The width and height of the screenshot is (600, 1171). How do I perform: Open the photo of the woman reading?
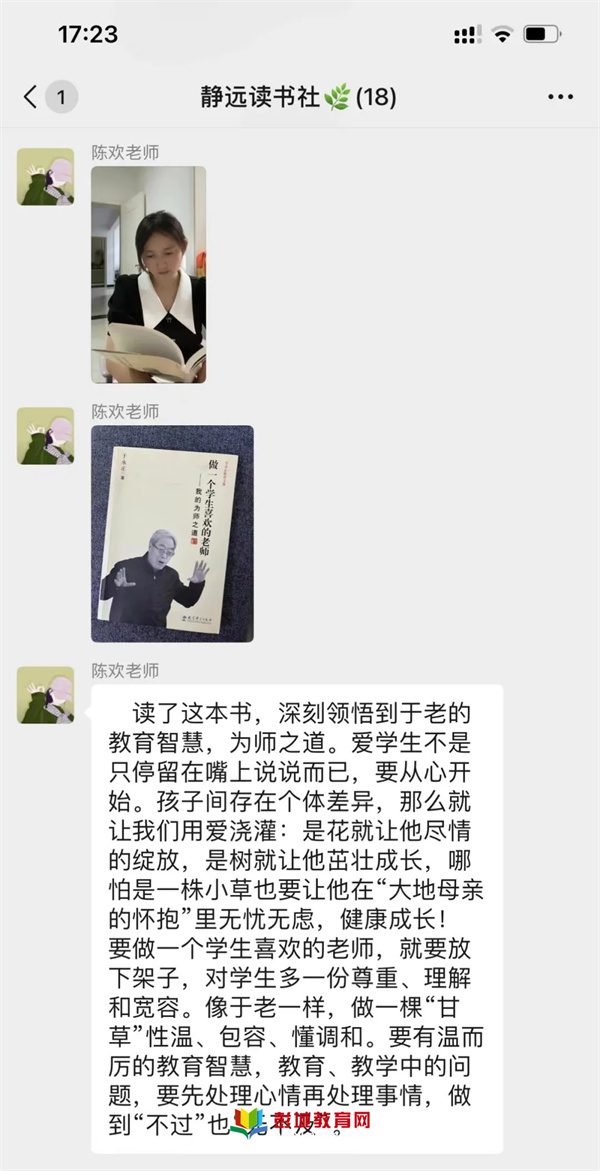point(149,275)
